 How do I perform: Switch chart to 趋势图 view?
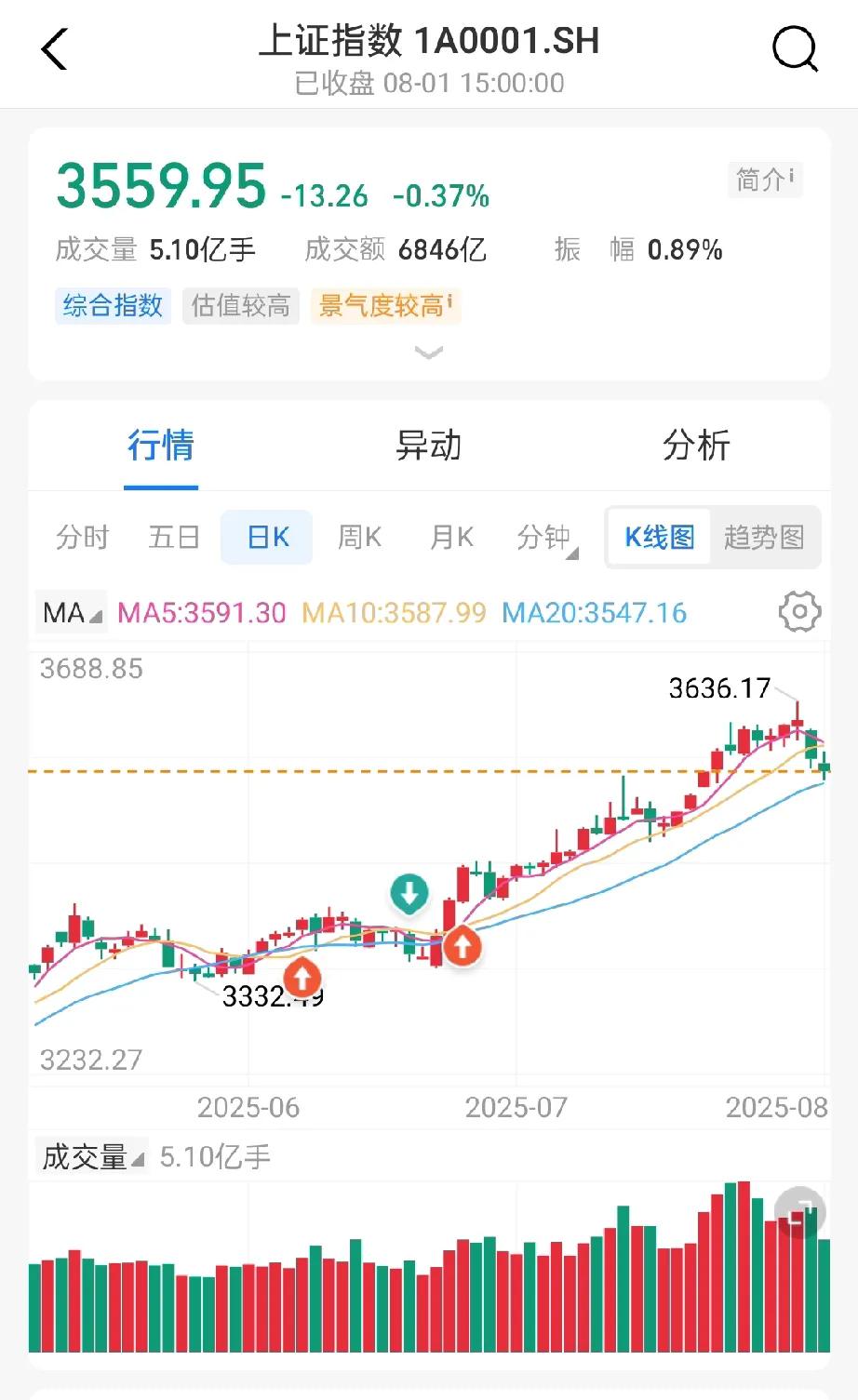click(763, 537)
